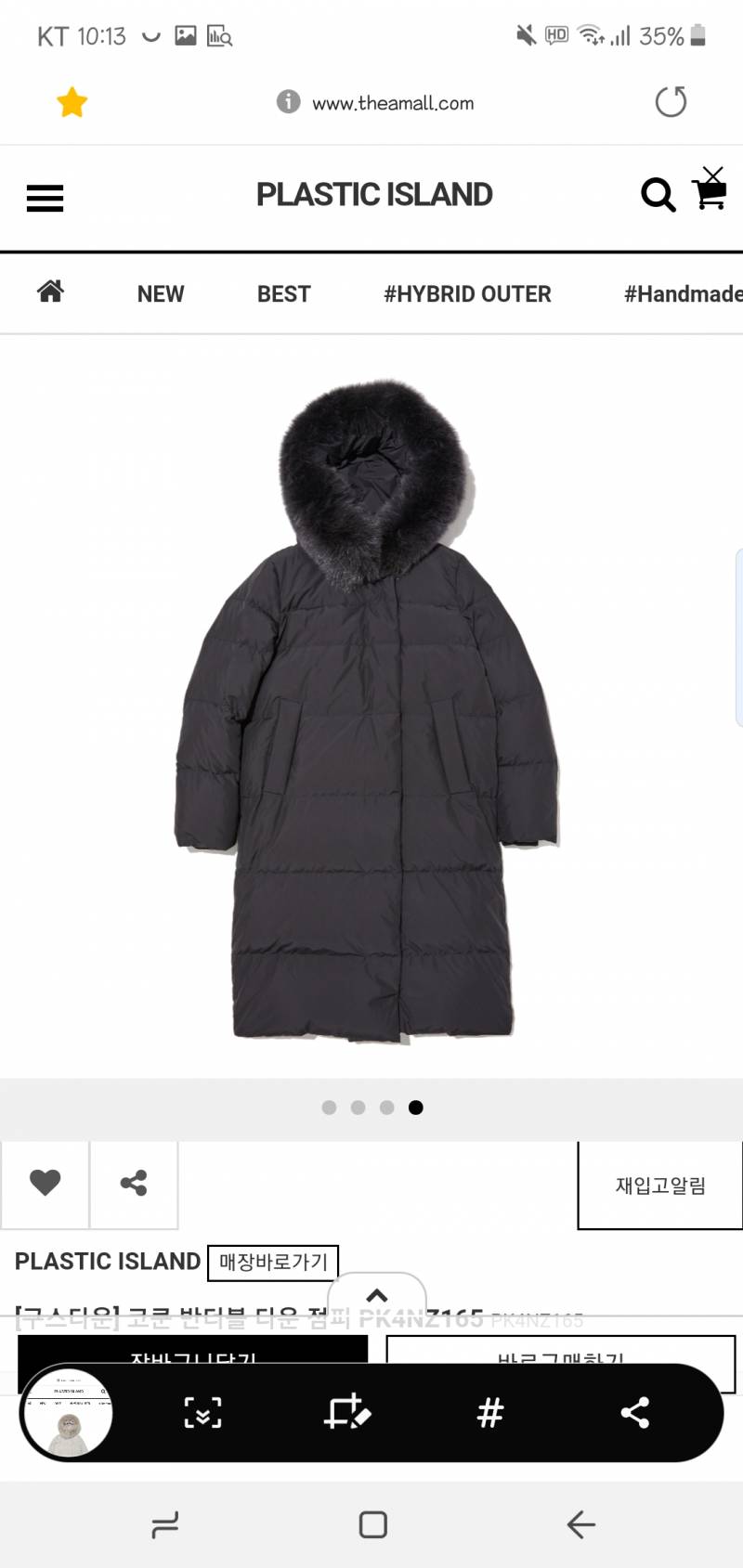Image resolution: width=743 pixels, height=1568 pixels.
Task: Share this product
Action: coord(134,1183)
